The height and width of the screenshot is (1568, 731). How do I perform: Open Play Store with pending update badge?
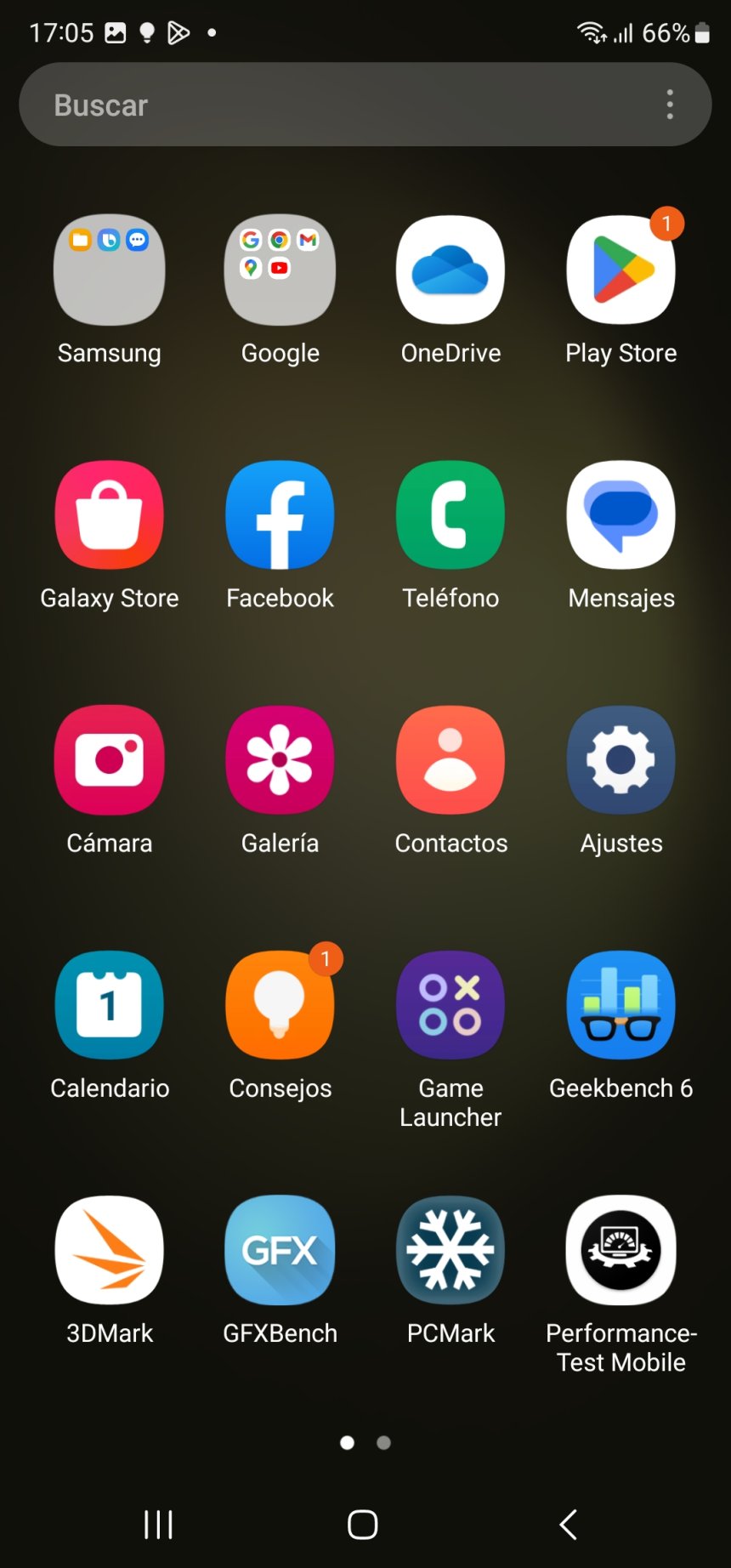pyautogui.click(x=620, y=270)
